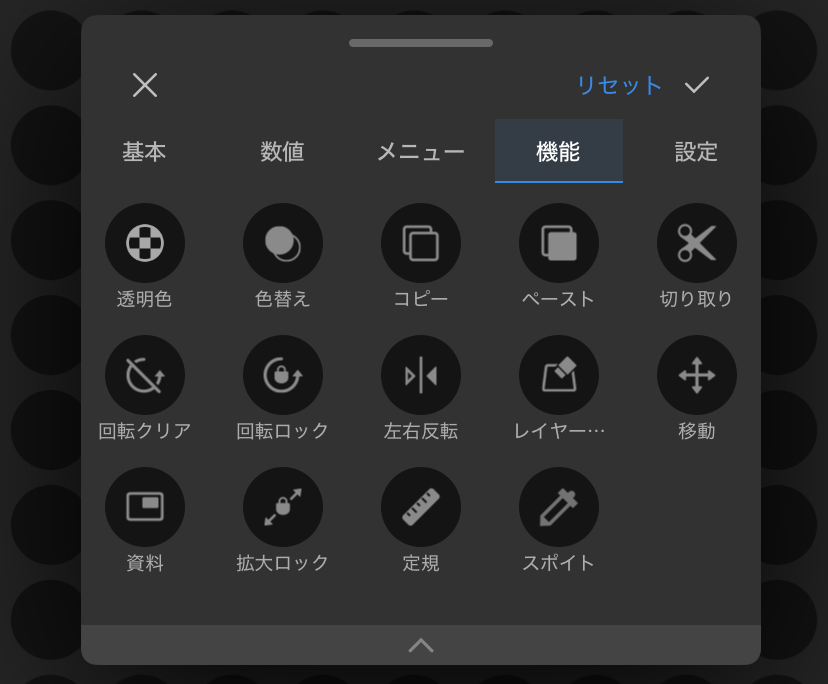Select the 回転ロック rotation lock function
Screen dimensions: 828x684
(283, 375)
